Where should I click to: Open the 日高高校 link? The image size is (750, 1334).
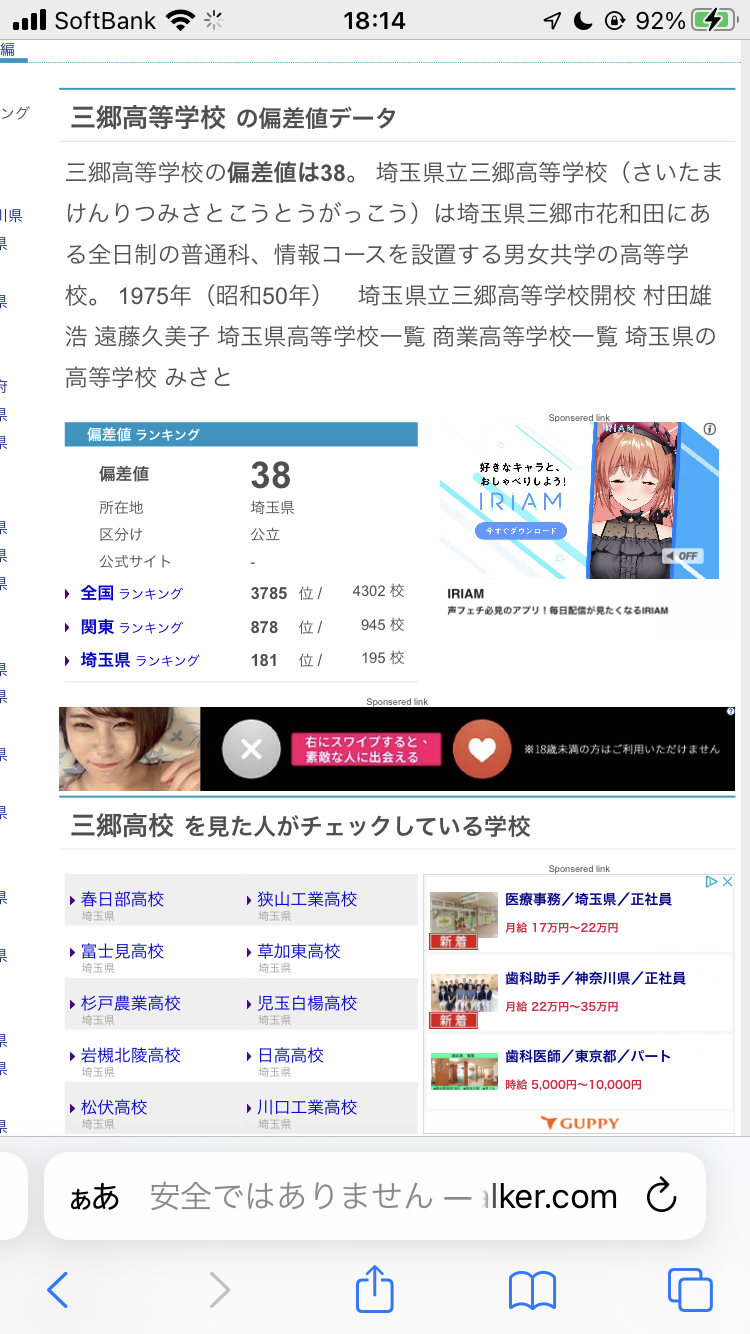click(290, 1055)
